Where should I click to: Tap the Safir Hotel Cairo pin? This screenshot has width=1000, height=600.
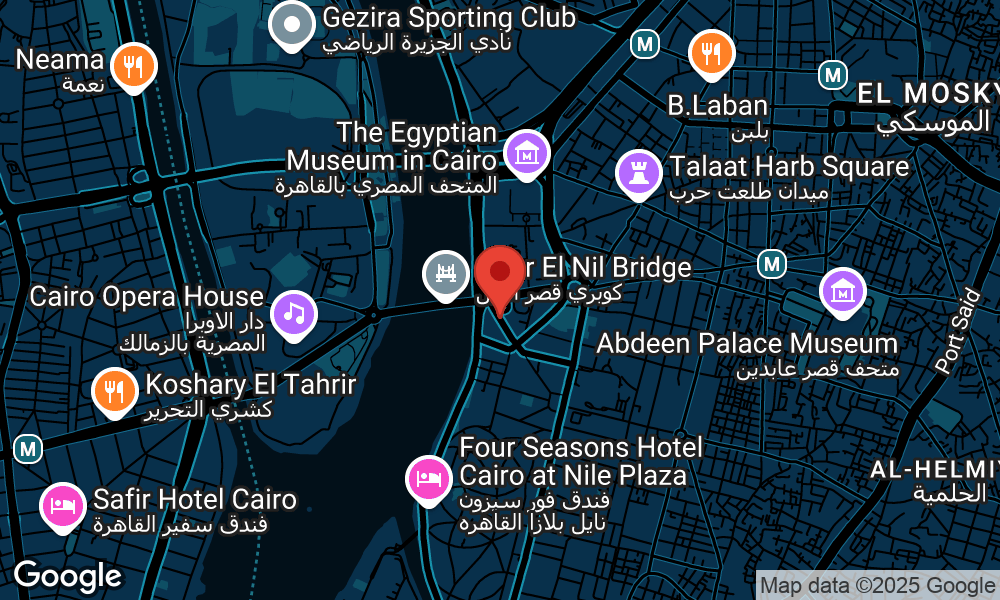tap(63, 505)
